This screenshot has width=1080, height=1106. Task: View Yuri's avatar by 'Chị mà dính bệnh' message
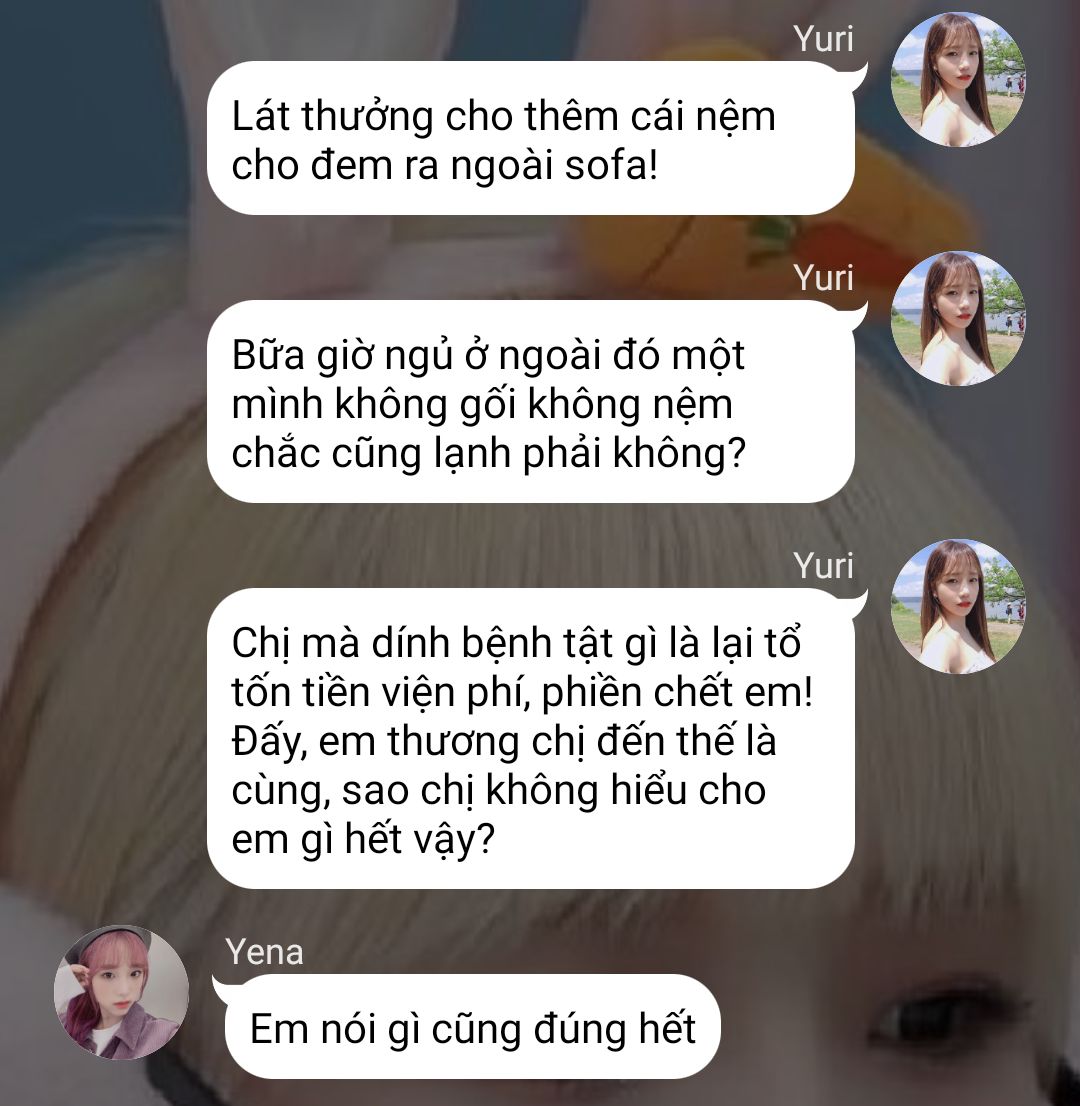[x=957, y=606]
